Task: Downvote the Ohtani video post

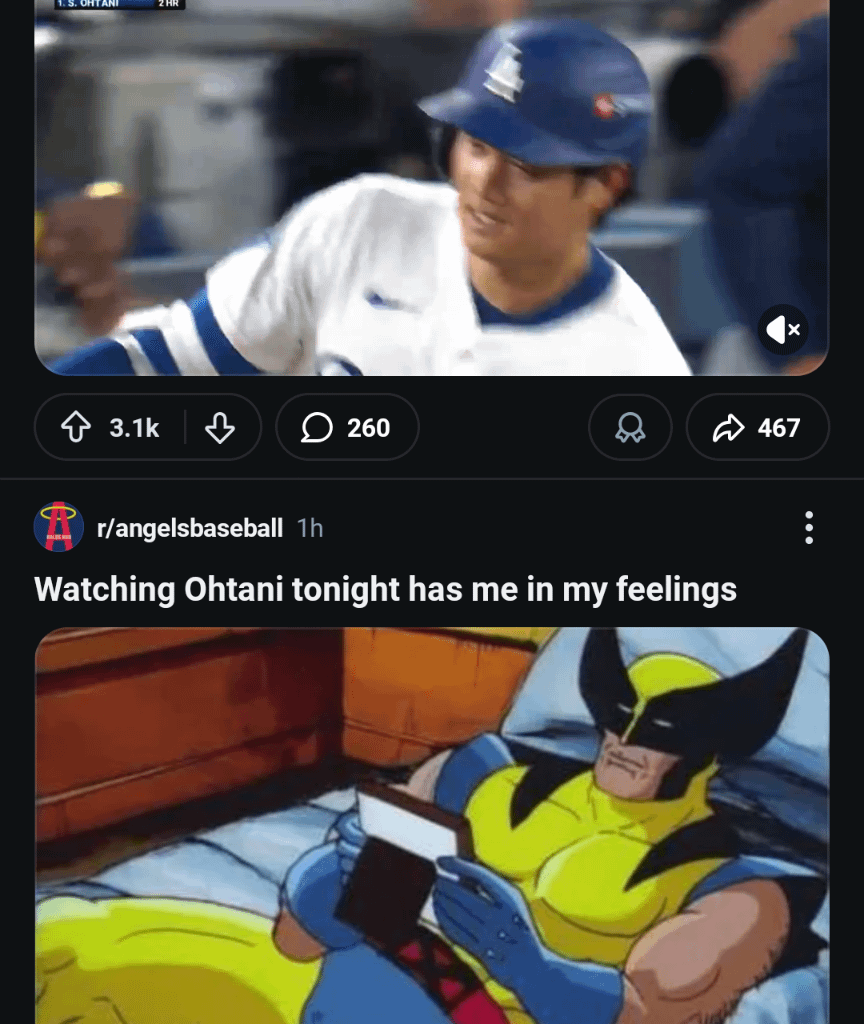Action: click(x=220, y=427)
